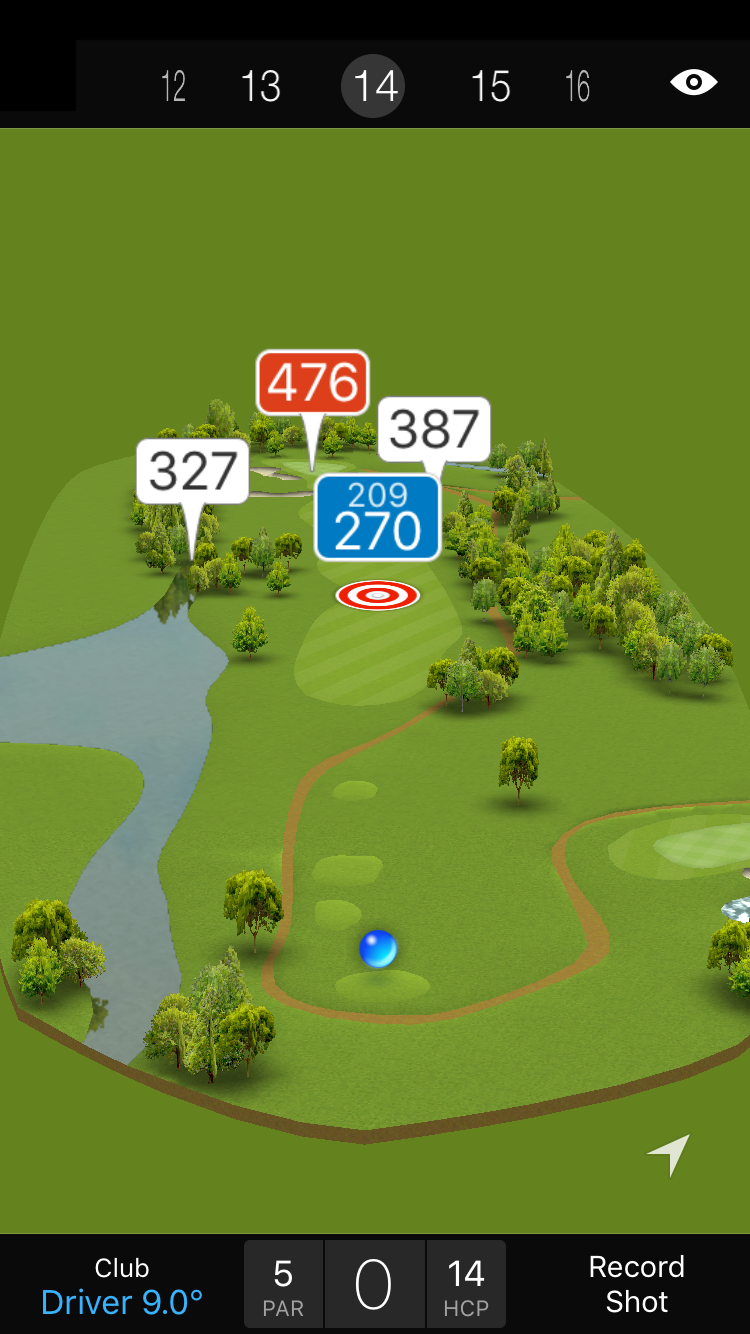750x1334 pixels.
Task: Tap the 327 distance marker
Action: (x=192, y=471)
